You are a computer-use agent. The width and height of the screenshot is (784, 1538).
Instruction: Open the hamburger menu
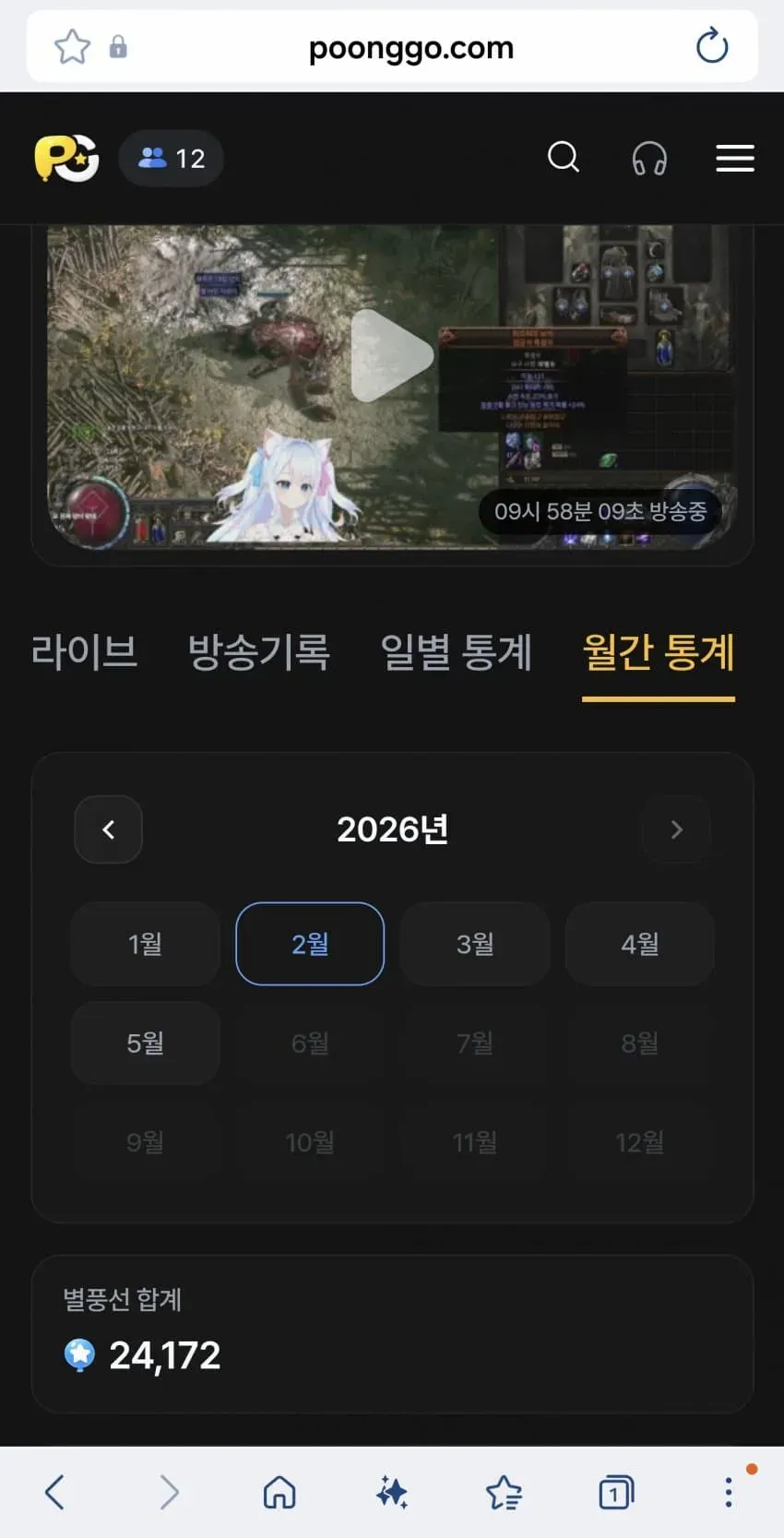[735, 158]
